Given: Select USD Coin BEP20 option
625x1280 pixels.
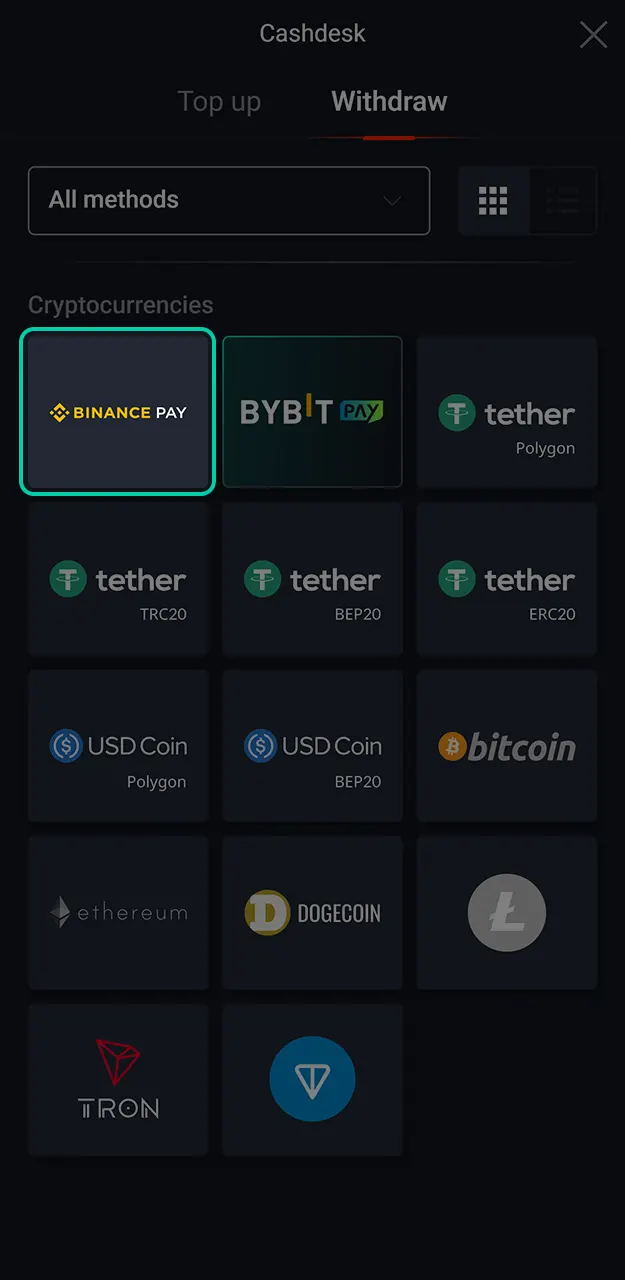Looking at the screenshot, I should tap(312, 746).
